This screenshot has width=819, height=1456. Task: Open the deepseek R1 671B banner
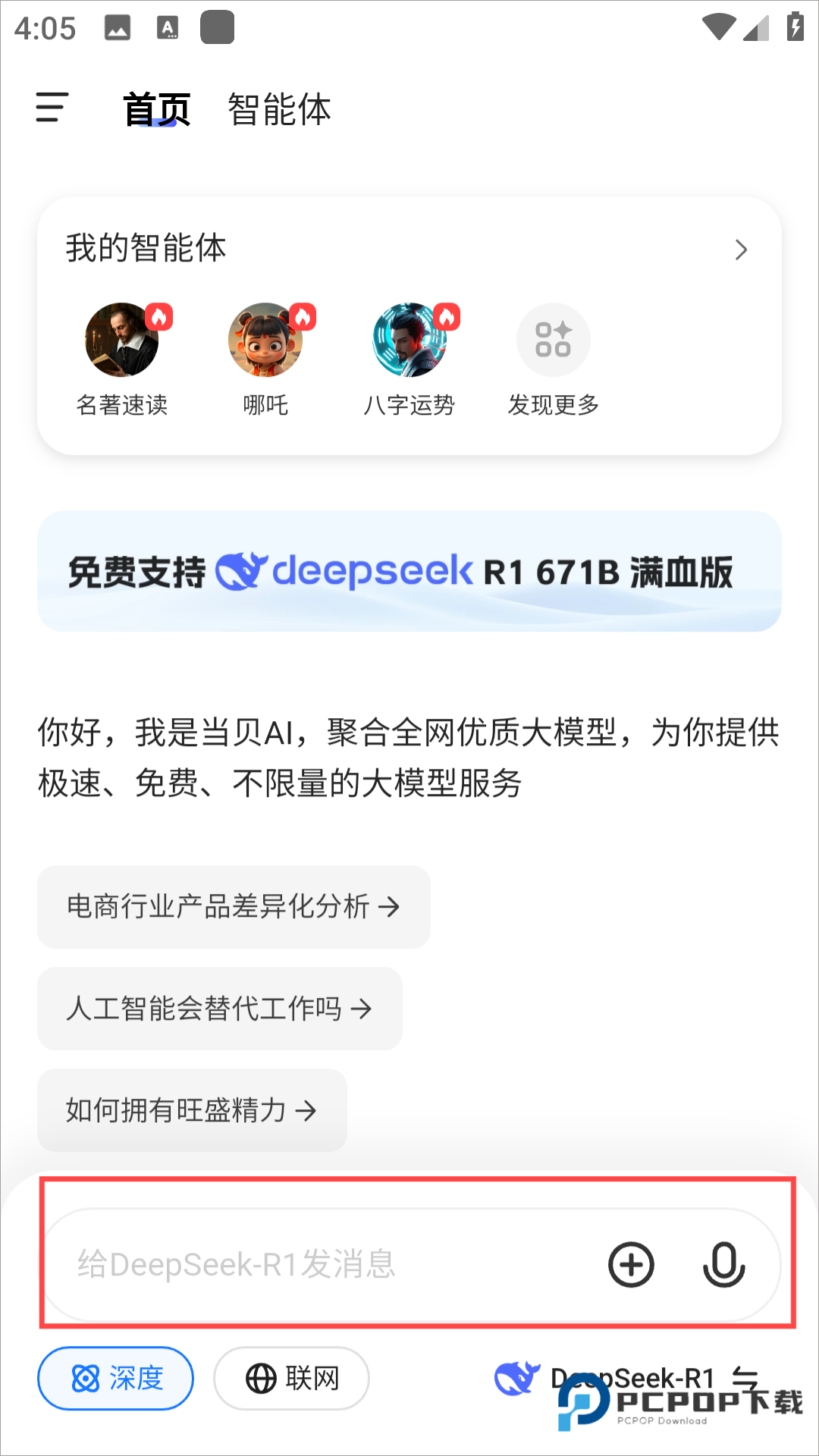409,571
